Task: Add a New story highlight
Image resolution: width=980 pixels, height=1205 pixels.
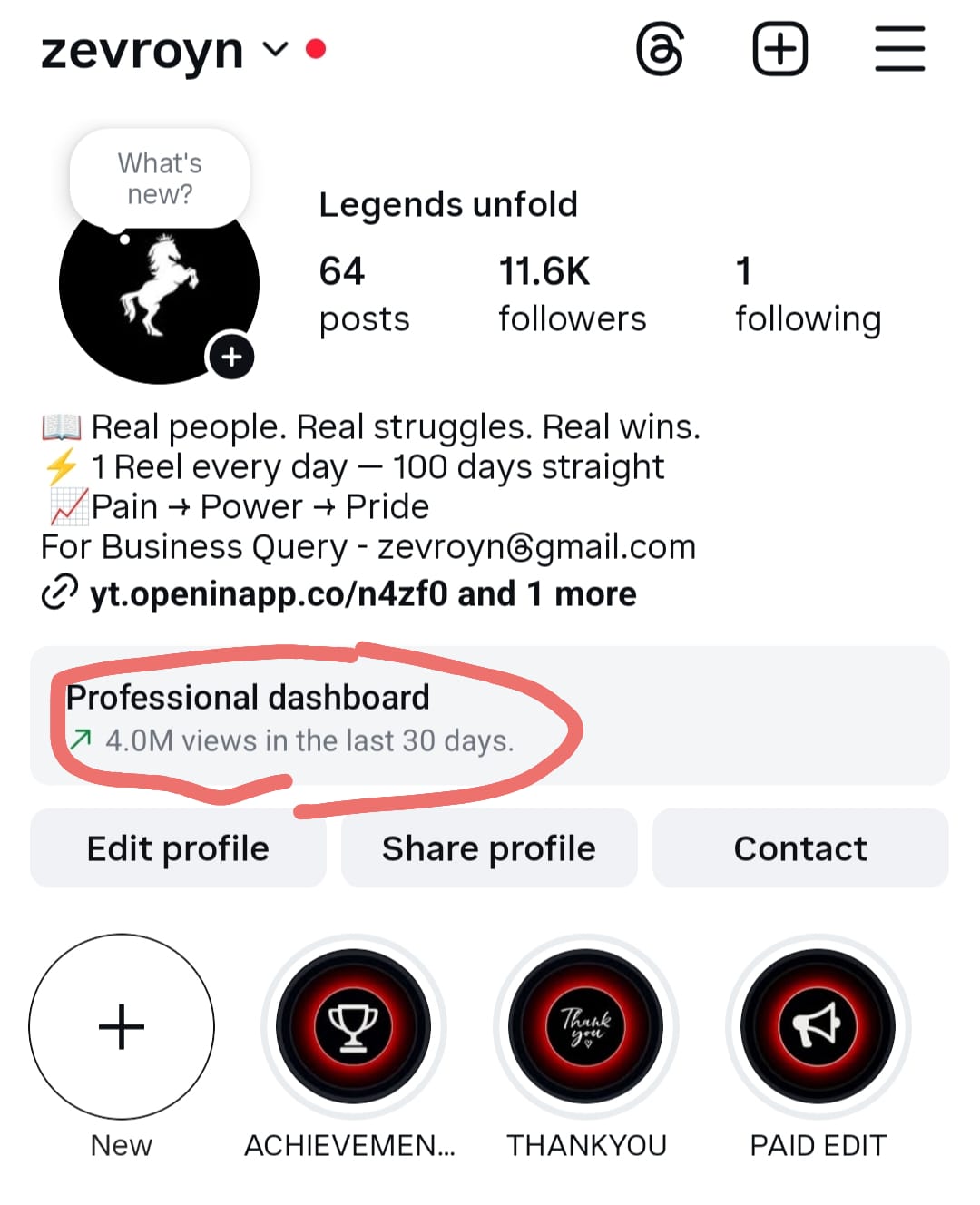Action: 122,1026
